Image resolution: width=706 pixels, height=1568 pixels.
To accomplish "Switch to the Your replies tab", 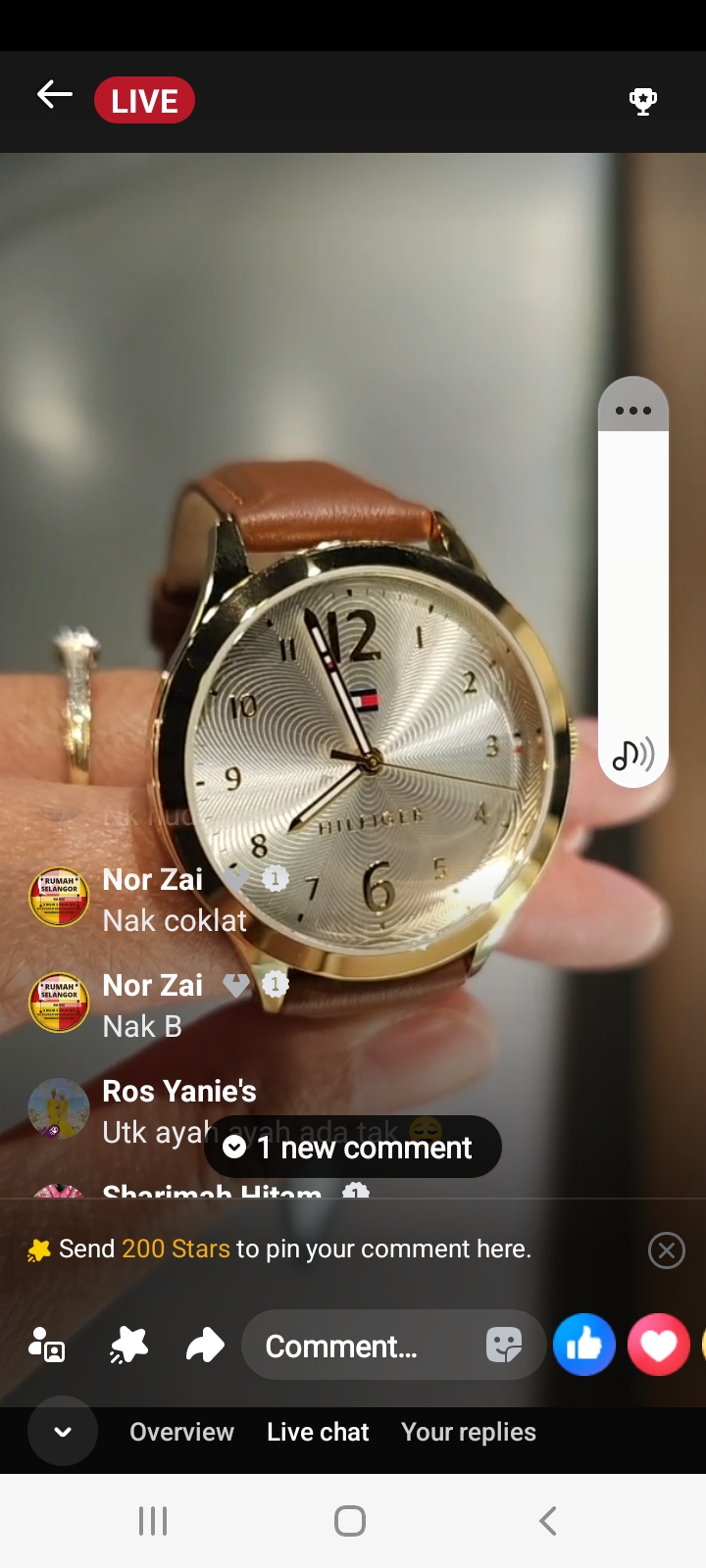I will point(469,1432).
